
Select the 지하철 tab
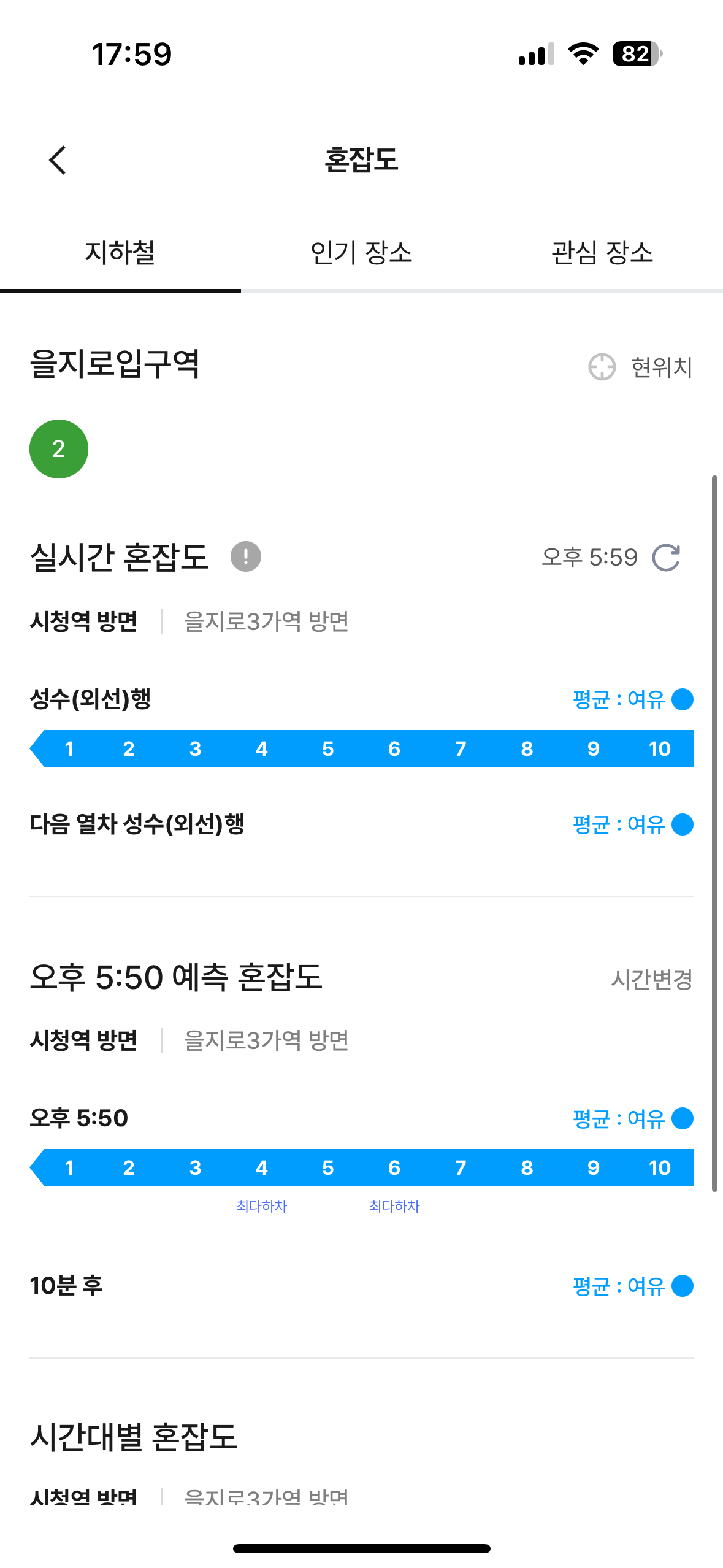[120, 253]
